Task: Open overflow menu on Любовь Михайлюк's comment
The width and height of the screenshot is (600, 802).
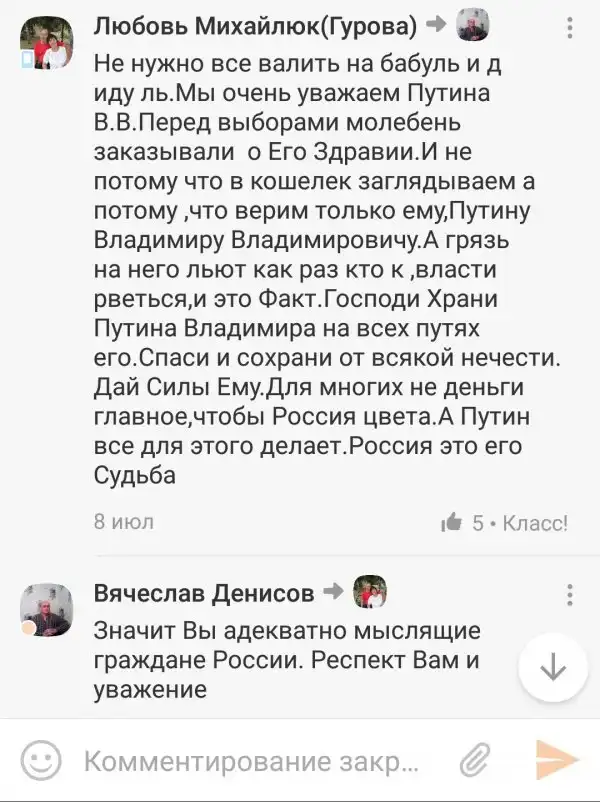Action: (x=570, y=26)
